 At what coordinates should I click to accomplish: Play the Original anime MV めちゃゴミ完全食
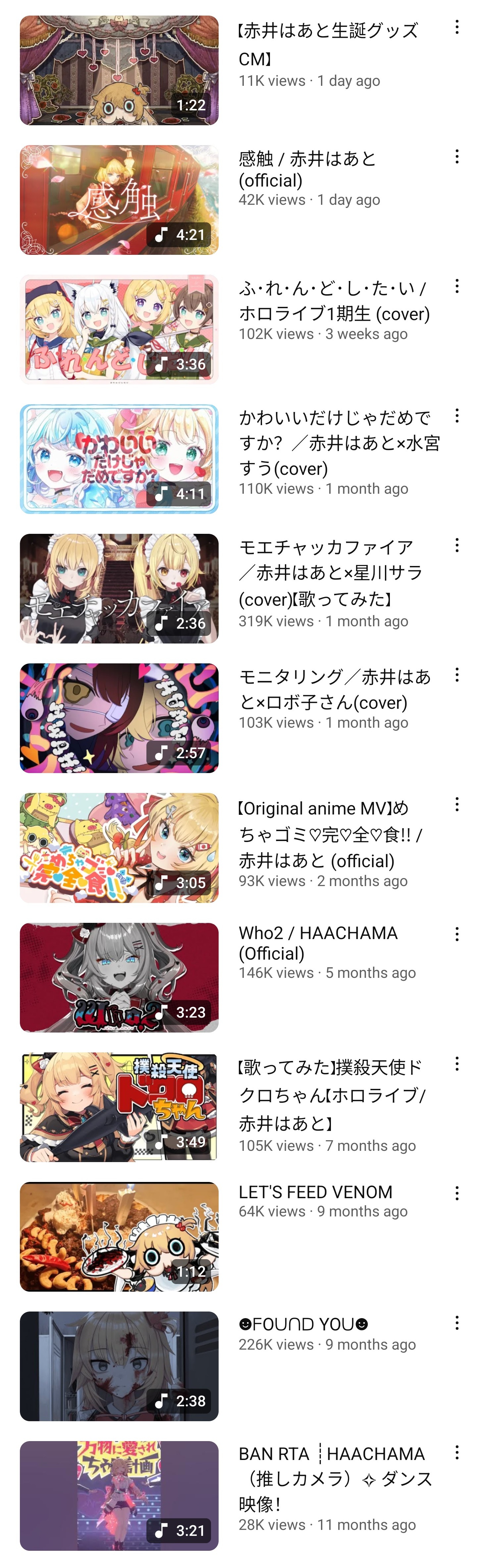(x=119, y=848)
